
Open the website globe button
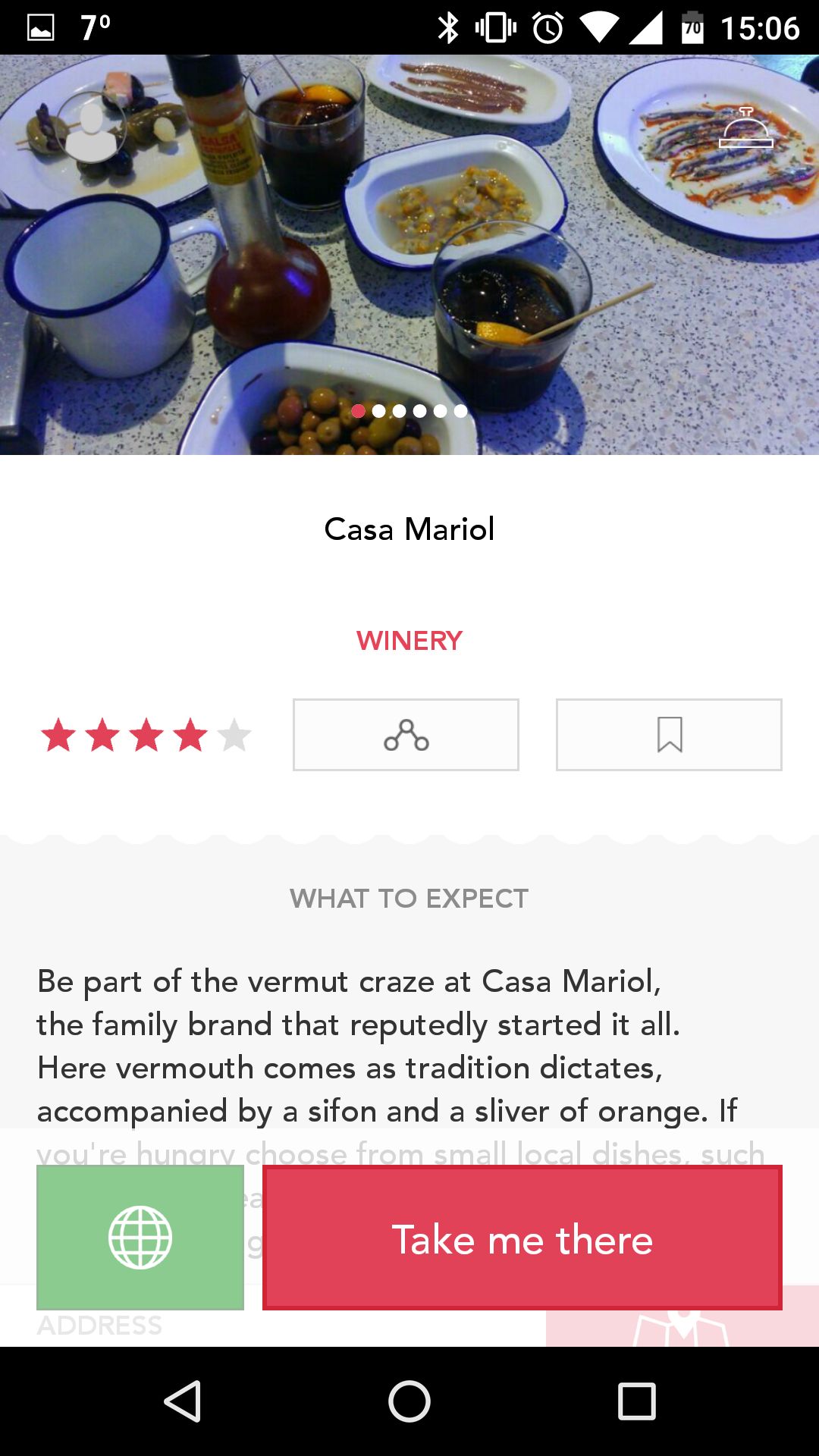click(x=140, y=1238)
